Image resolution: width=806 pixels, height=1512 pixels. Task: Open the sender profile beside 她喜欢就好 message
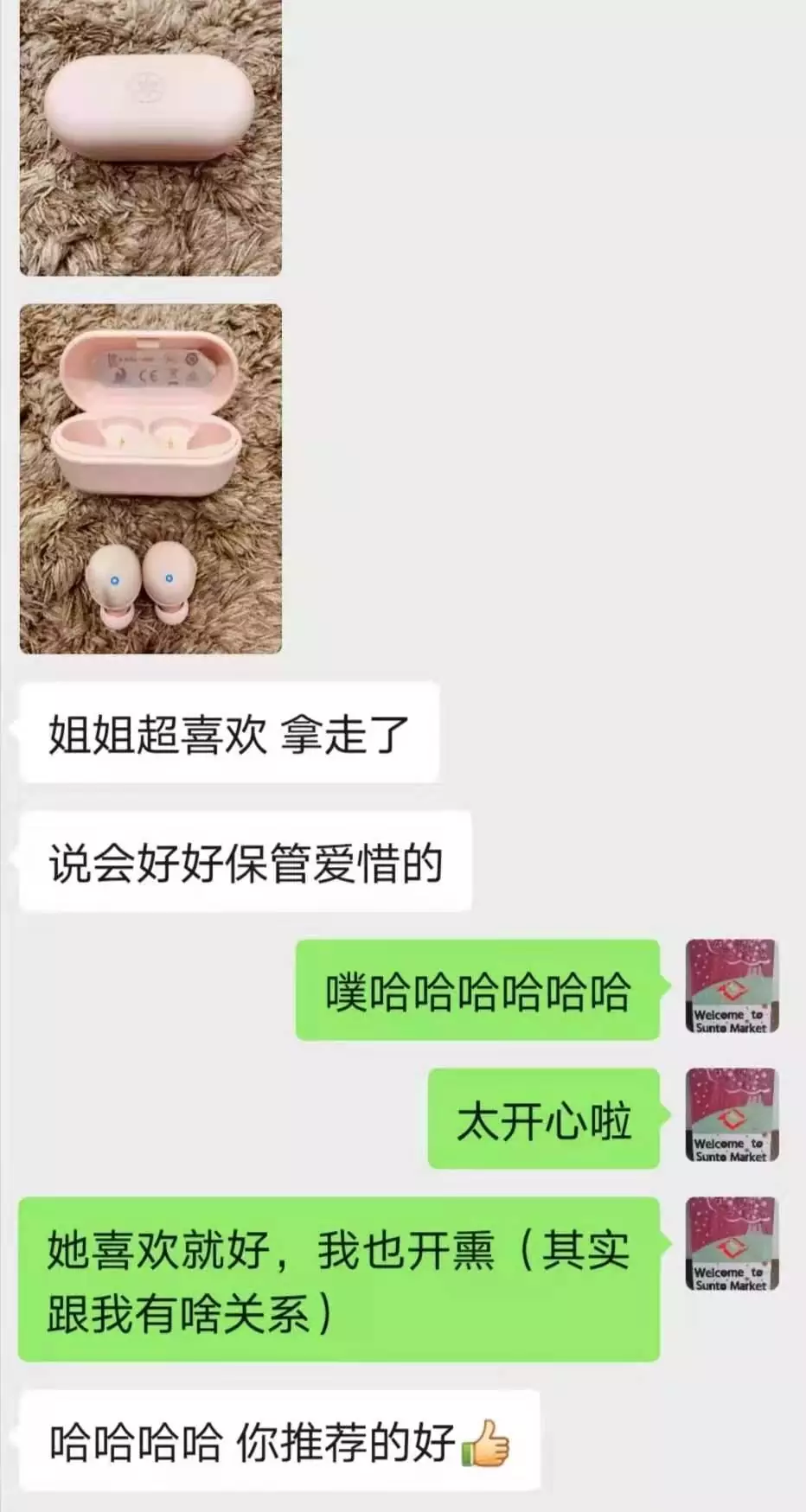[732, 1244]
